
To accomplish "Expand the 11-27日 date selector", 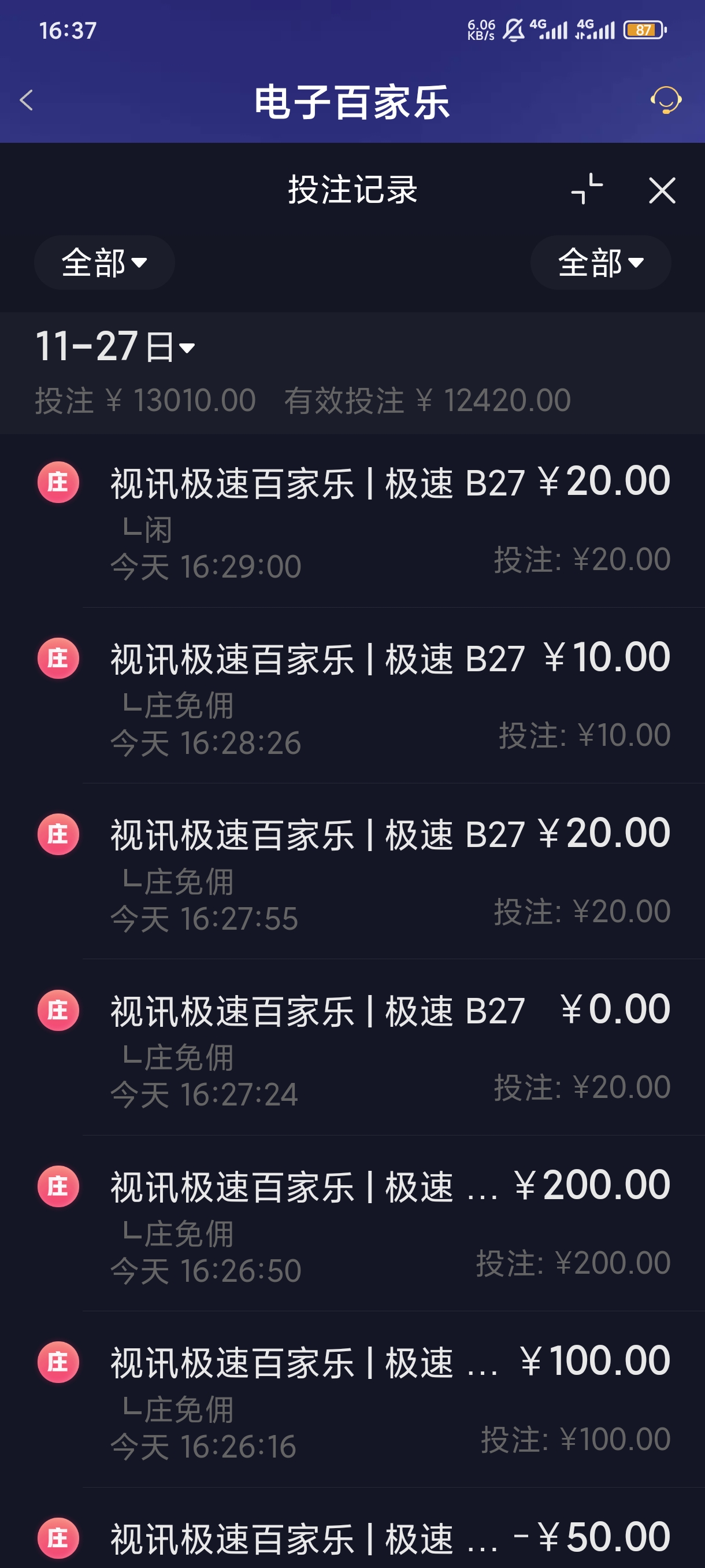I will pyautogui.click(x=113, y=348).
